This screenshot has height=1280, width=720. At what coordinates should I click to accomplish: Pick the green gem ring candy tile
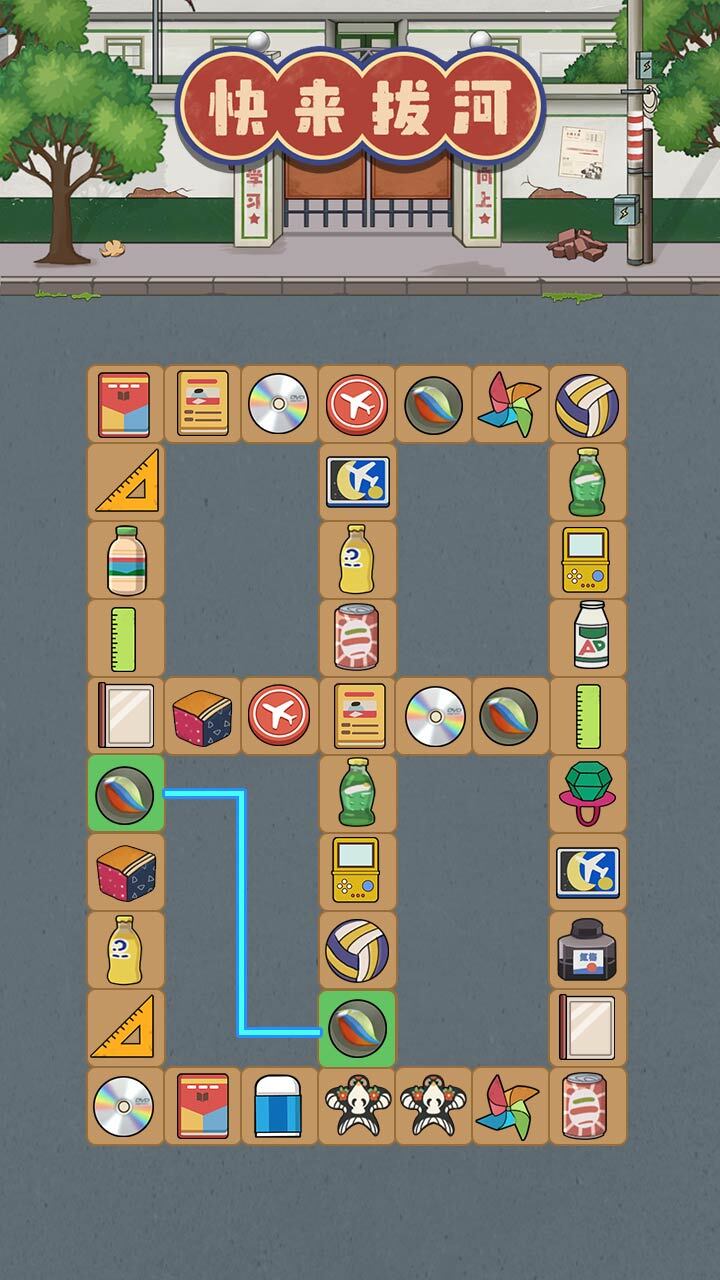point(588,793)
